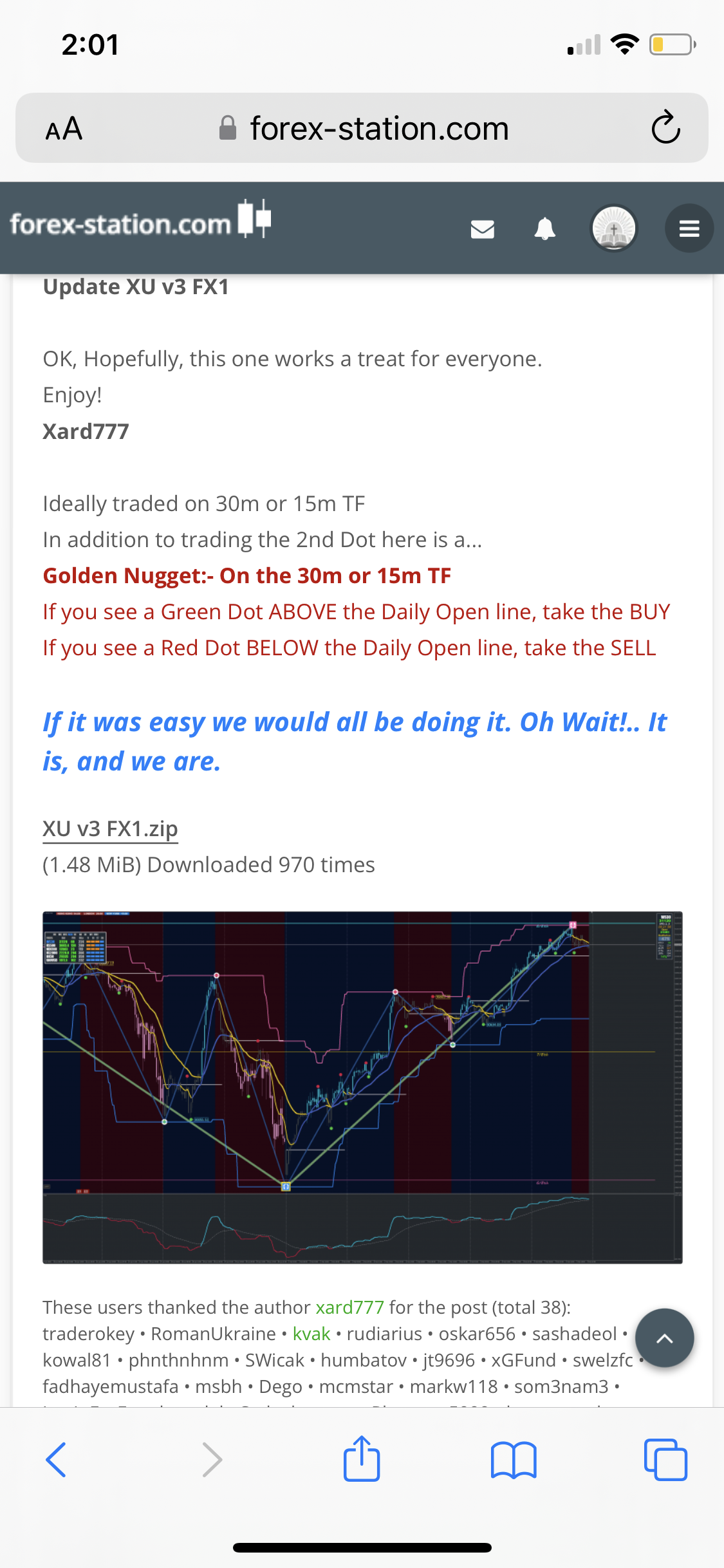
Task: Download the XU v3 FX1.zip attachment
Action: pos(110,828)
